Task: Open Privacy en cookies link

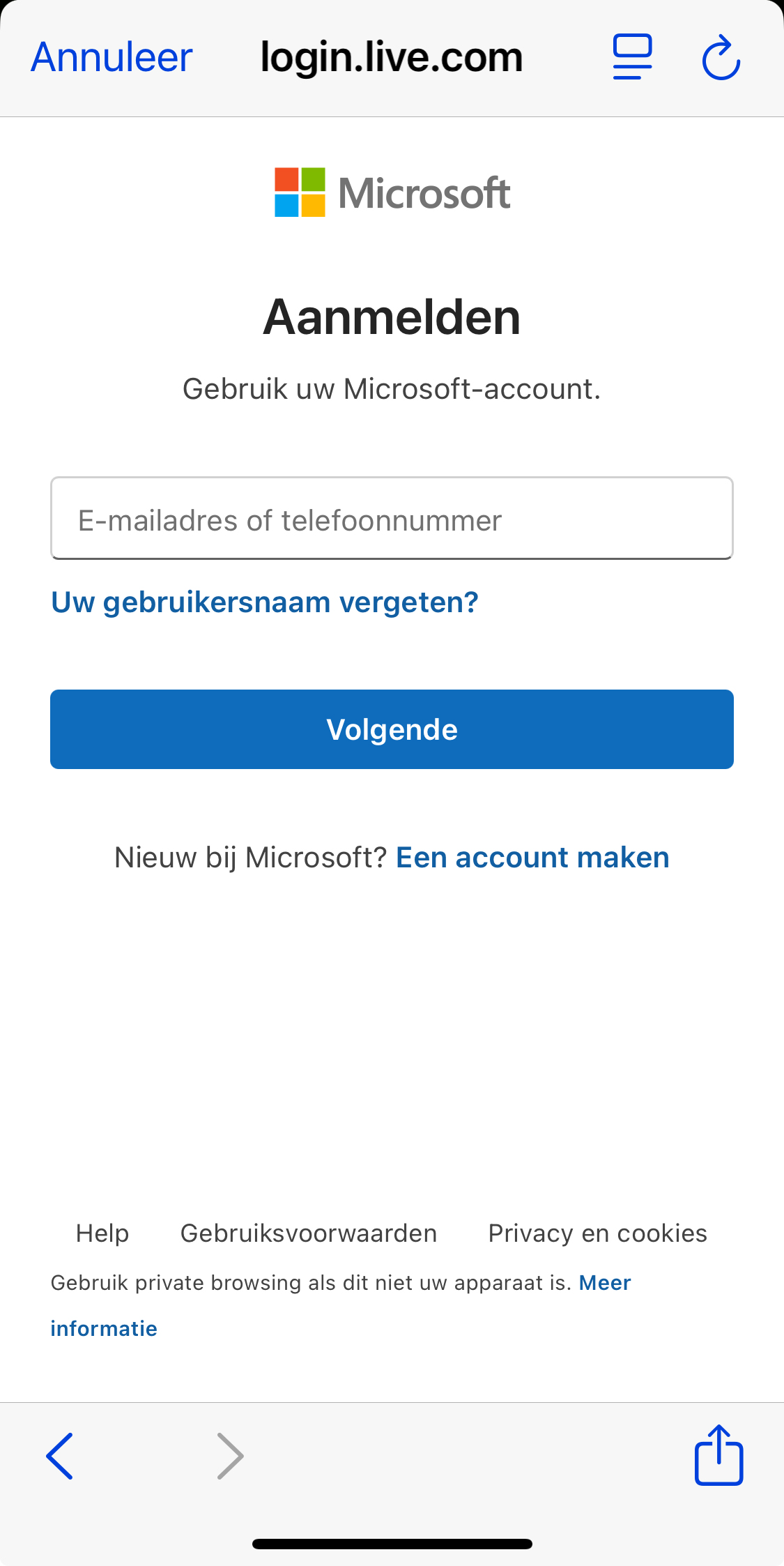Action: 597,1233
